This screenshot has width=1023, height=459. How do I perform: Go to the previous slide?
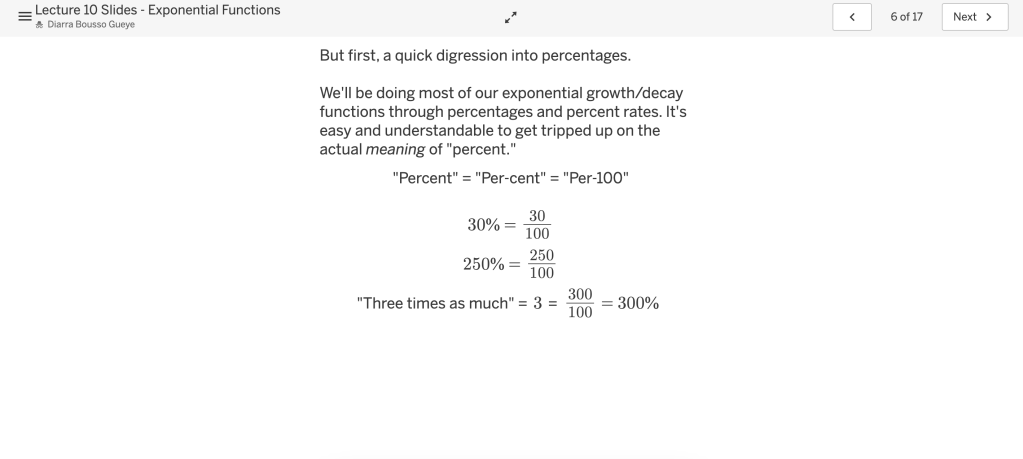click(x=851, y=17)
